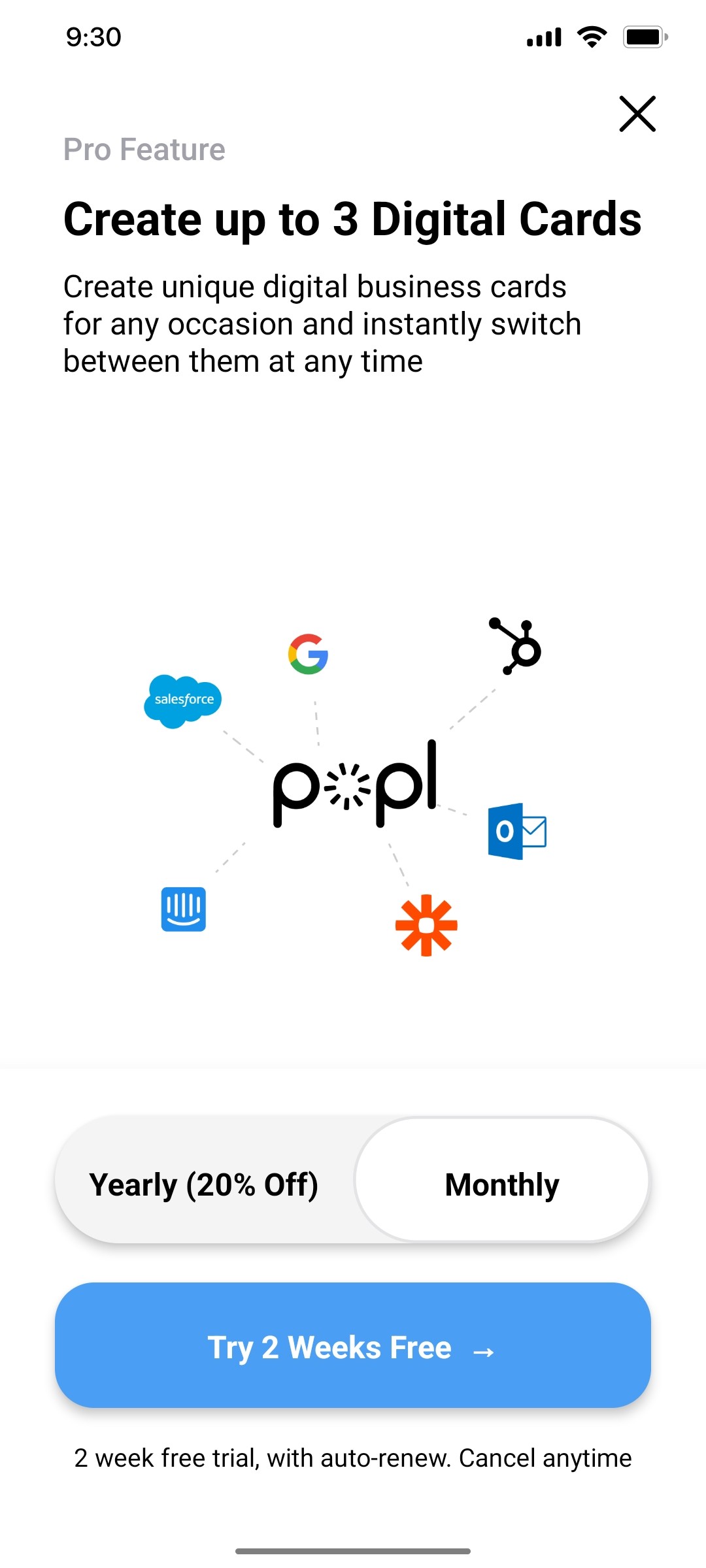Tap the Try 2 Weeks Free button
Image resolution: width=706 pixels, height=1568 pixels.
[353, 1347]
